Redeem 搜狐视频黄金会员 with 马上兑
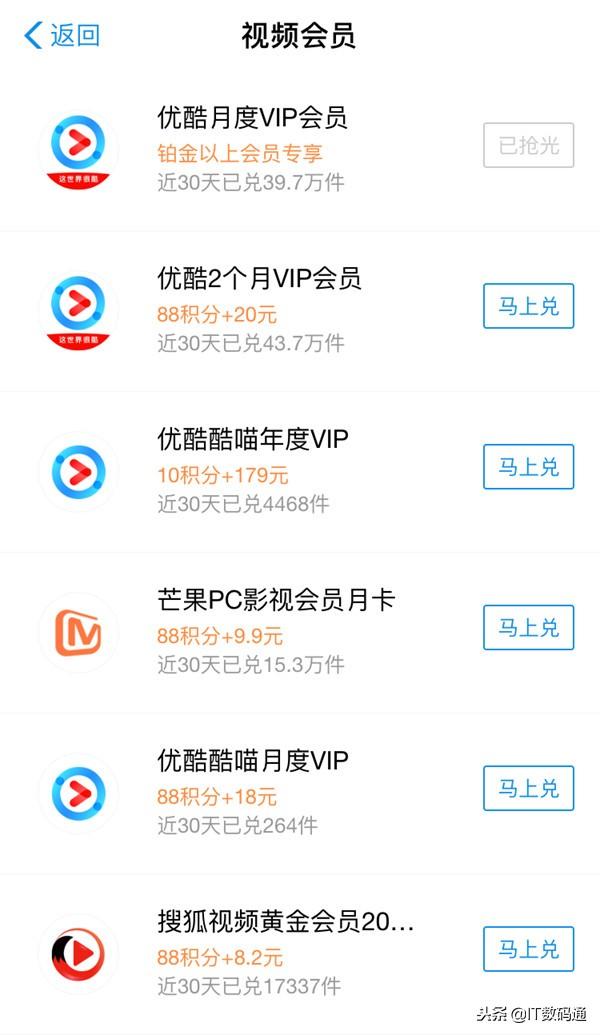This screenshot has width=600, height=1035. pyautogui.click(x=528, y=949)
